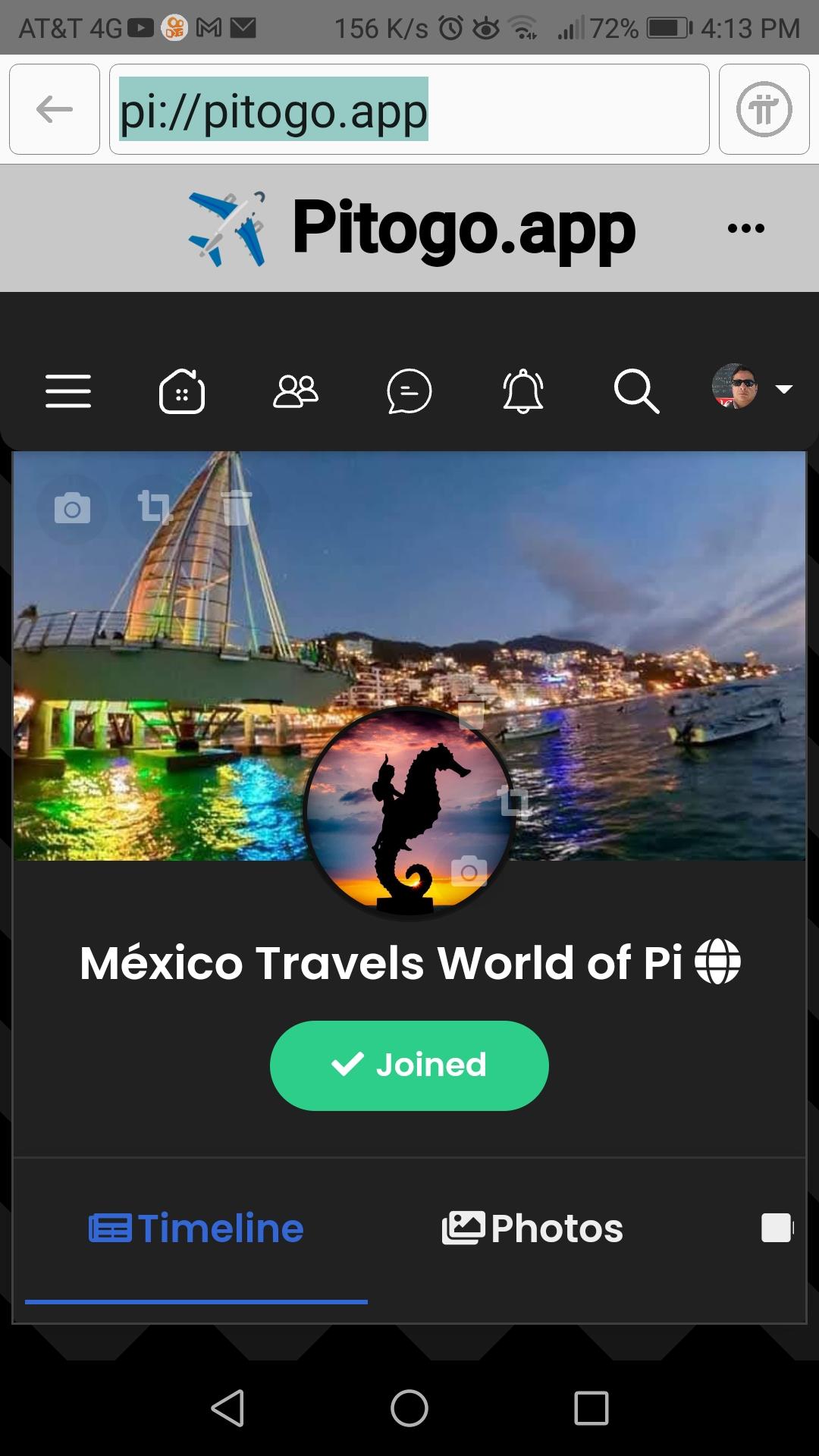Go to the home feed icon
The width and height of the screenshot is (819, 1456).
click(182, 391)
